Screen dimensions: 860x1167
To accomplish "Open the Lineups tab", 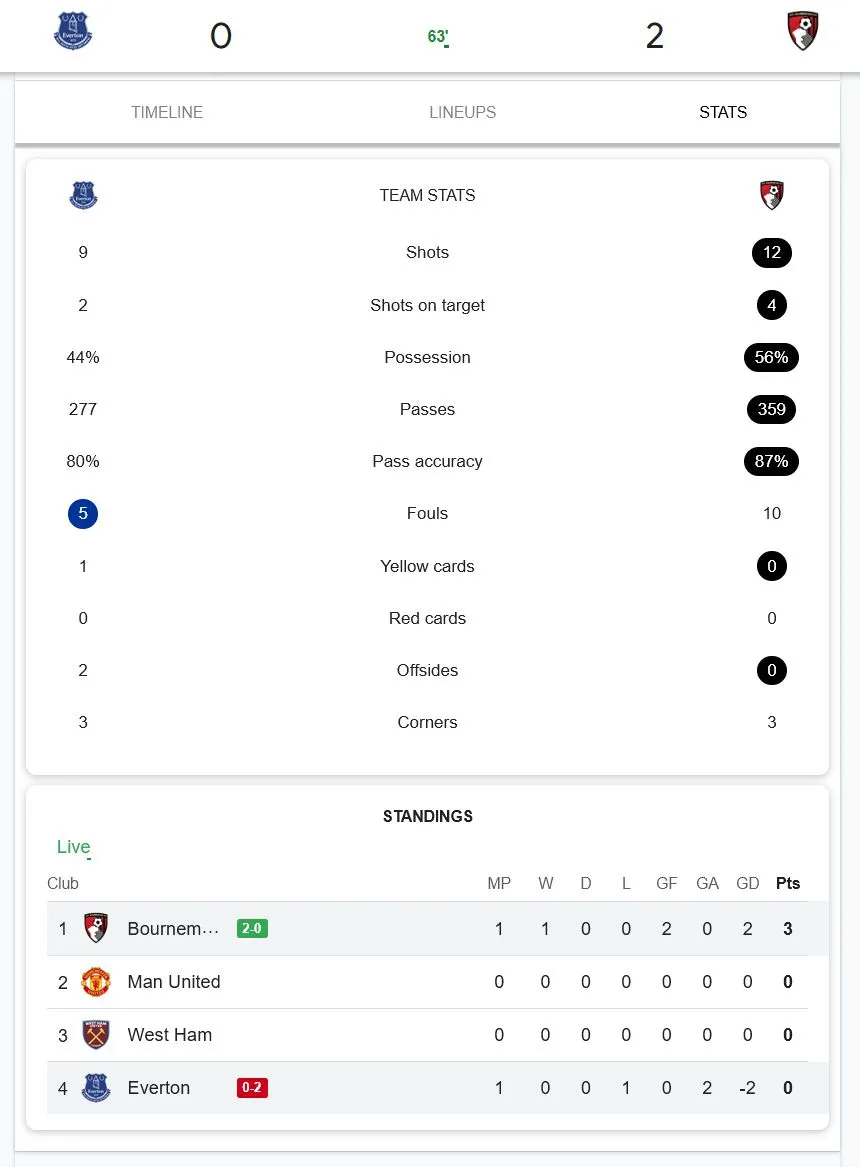I will point(462,112).
